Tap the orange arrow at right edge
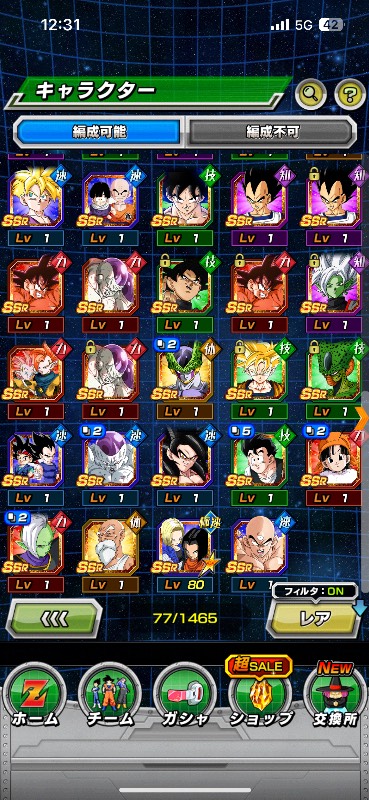The width and height of the screenshot is (369, 800). pos(364,416)
